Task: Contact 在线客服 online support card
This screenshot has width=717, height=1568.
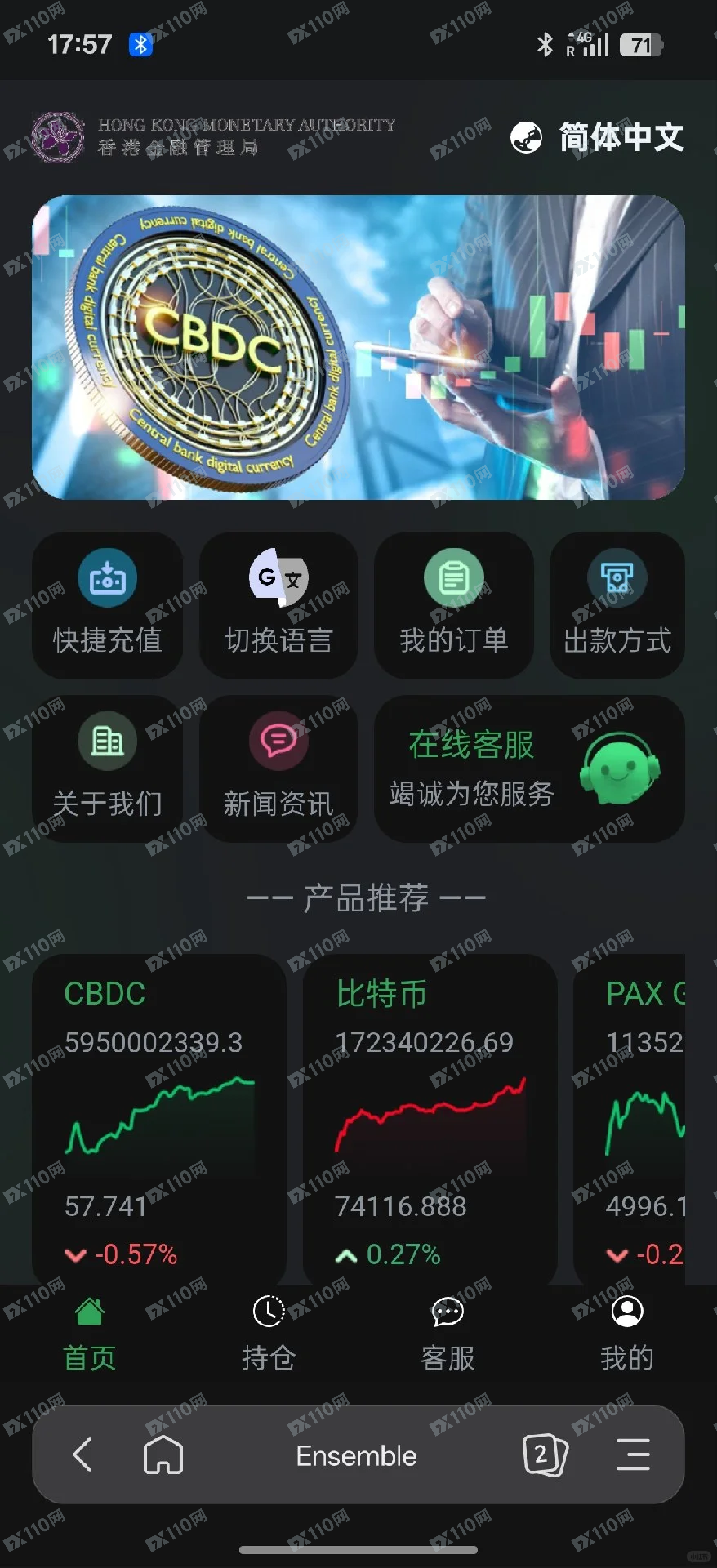Action: 529,768
